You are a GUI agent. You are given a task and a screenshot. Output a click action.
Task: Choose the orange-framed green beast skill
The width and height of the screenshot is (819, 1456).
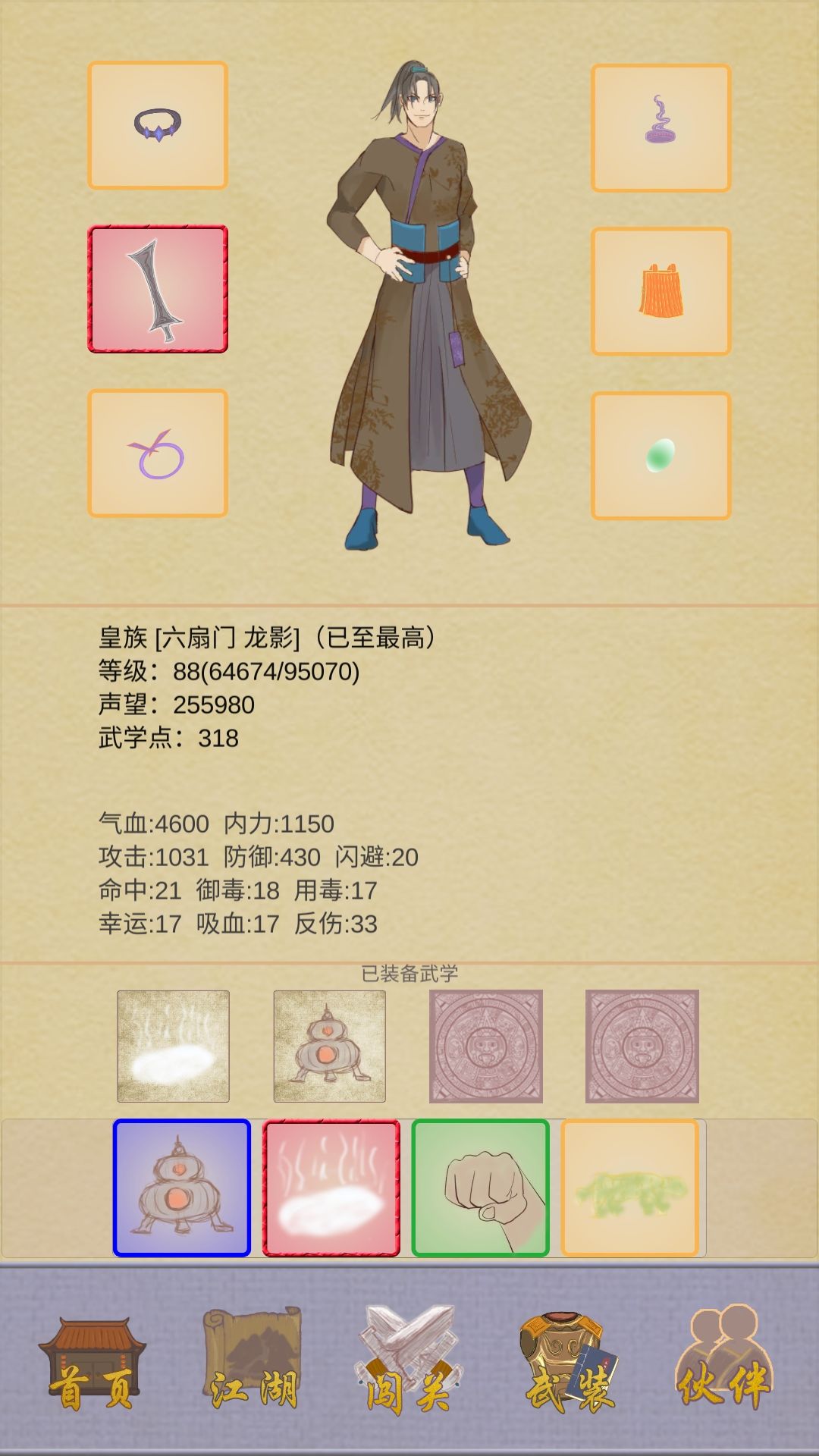coord(629,1188)
